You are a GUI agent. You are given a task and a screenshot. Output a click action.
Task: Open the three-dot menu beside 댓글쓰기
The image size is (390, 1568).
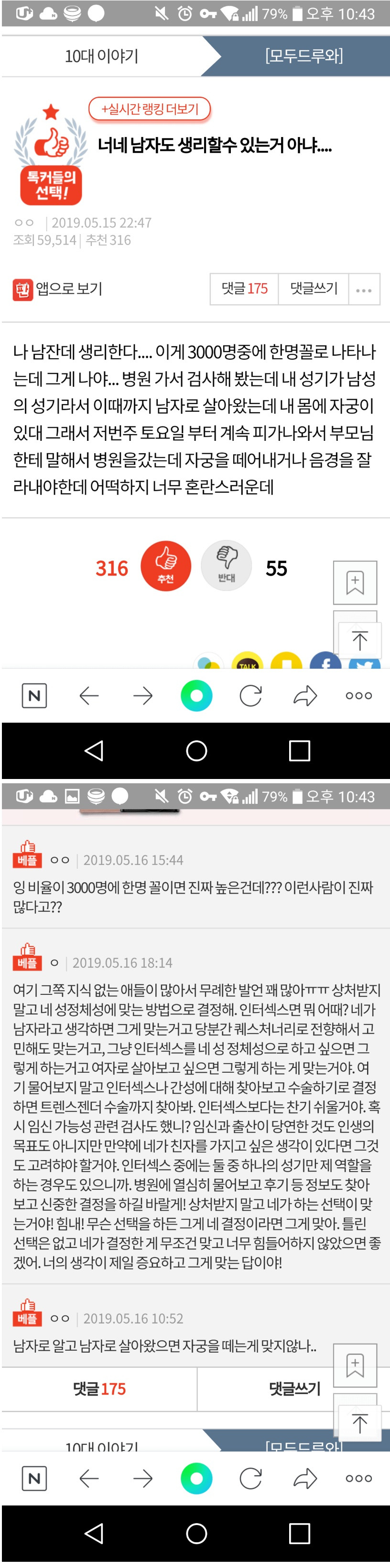[x=364, y=290]
